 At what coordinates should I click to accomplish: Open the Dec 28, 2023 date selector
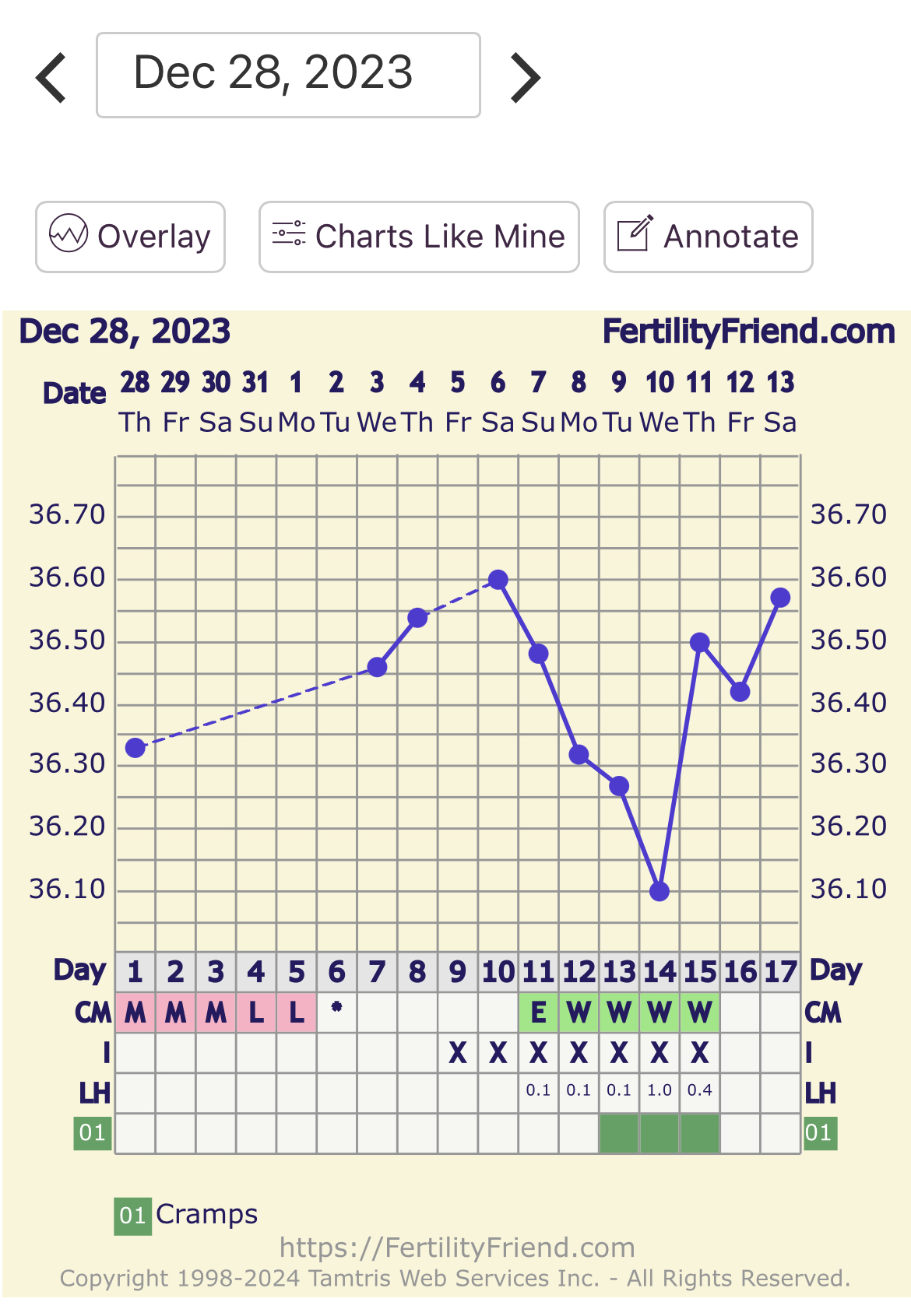tap(288, 75)
